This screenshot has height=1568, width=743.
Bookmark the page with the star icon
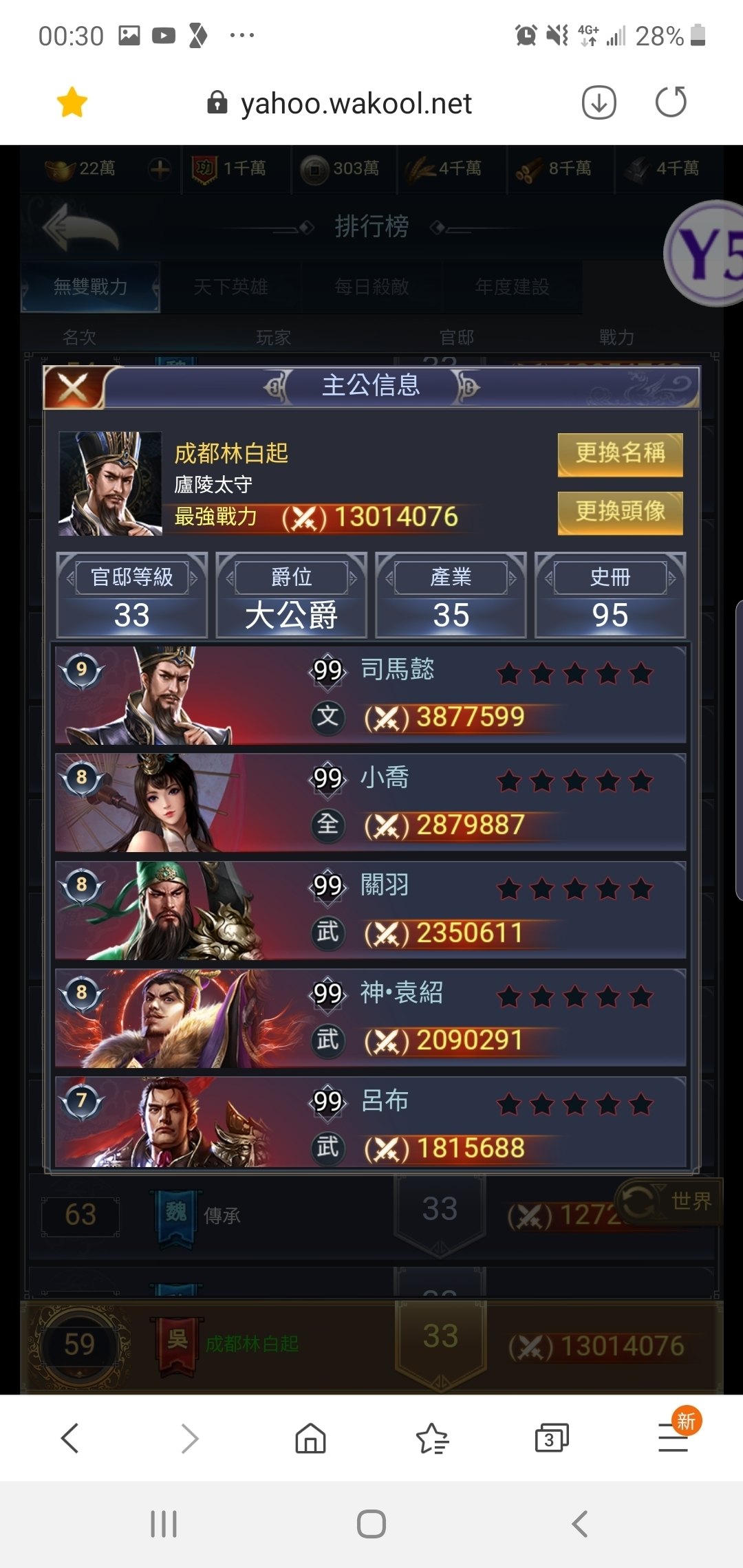pos(72,103)
